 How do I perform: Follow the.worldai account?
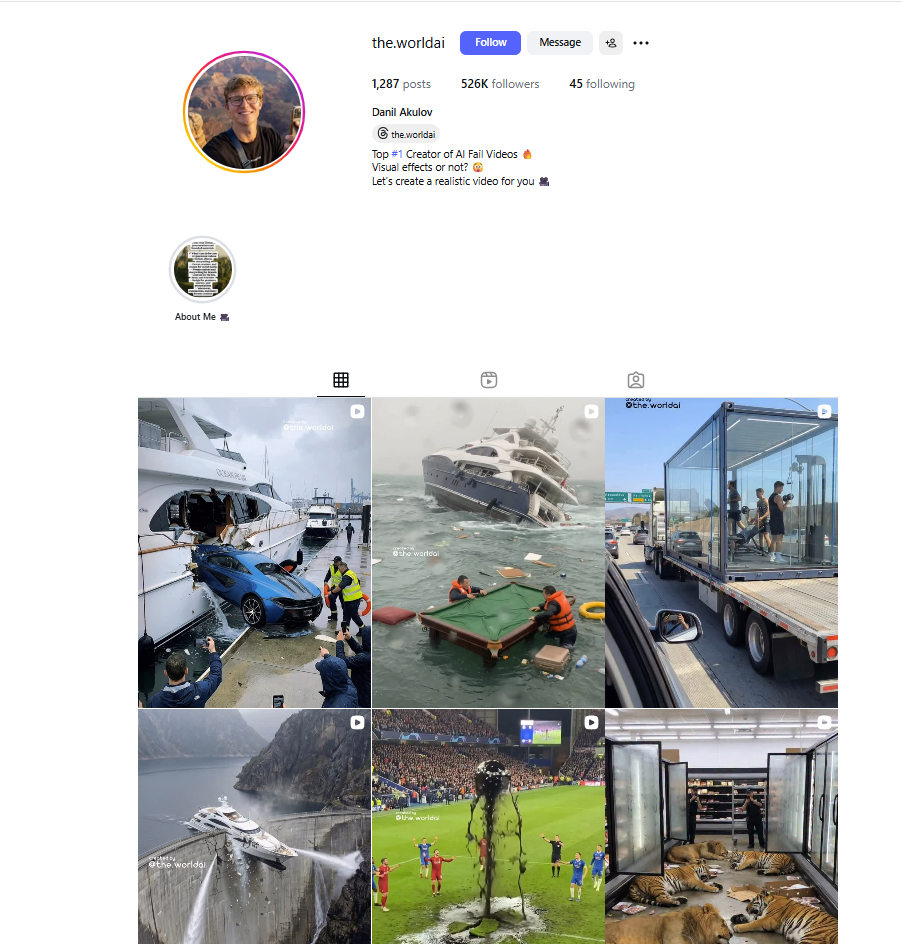click(490, 43)
